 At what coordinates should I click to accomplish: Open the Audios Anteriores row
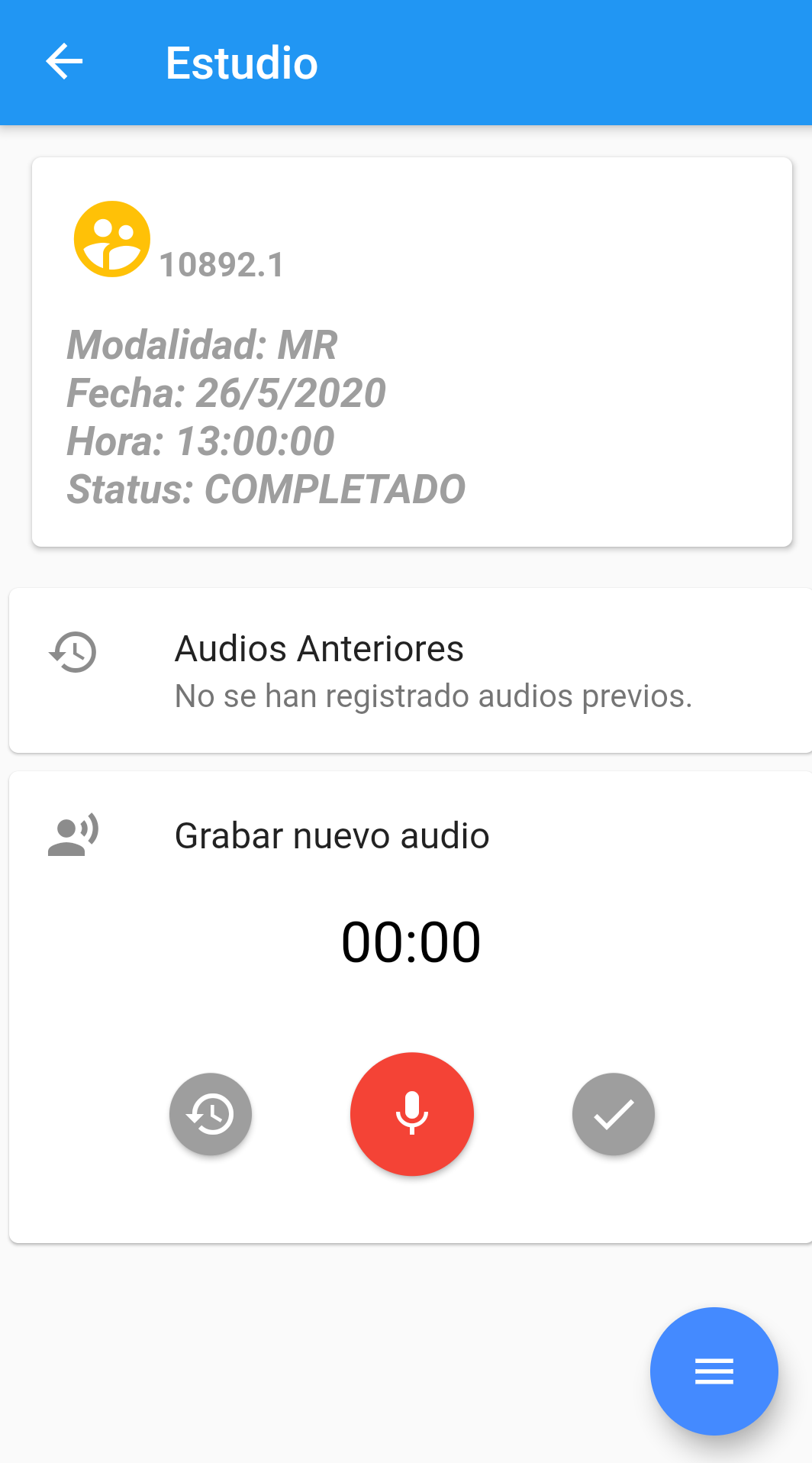[x=411, y=670]
